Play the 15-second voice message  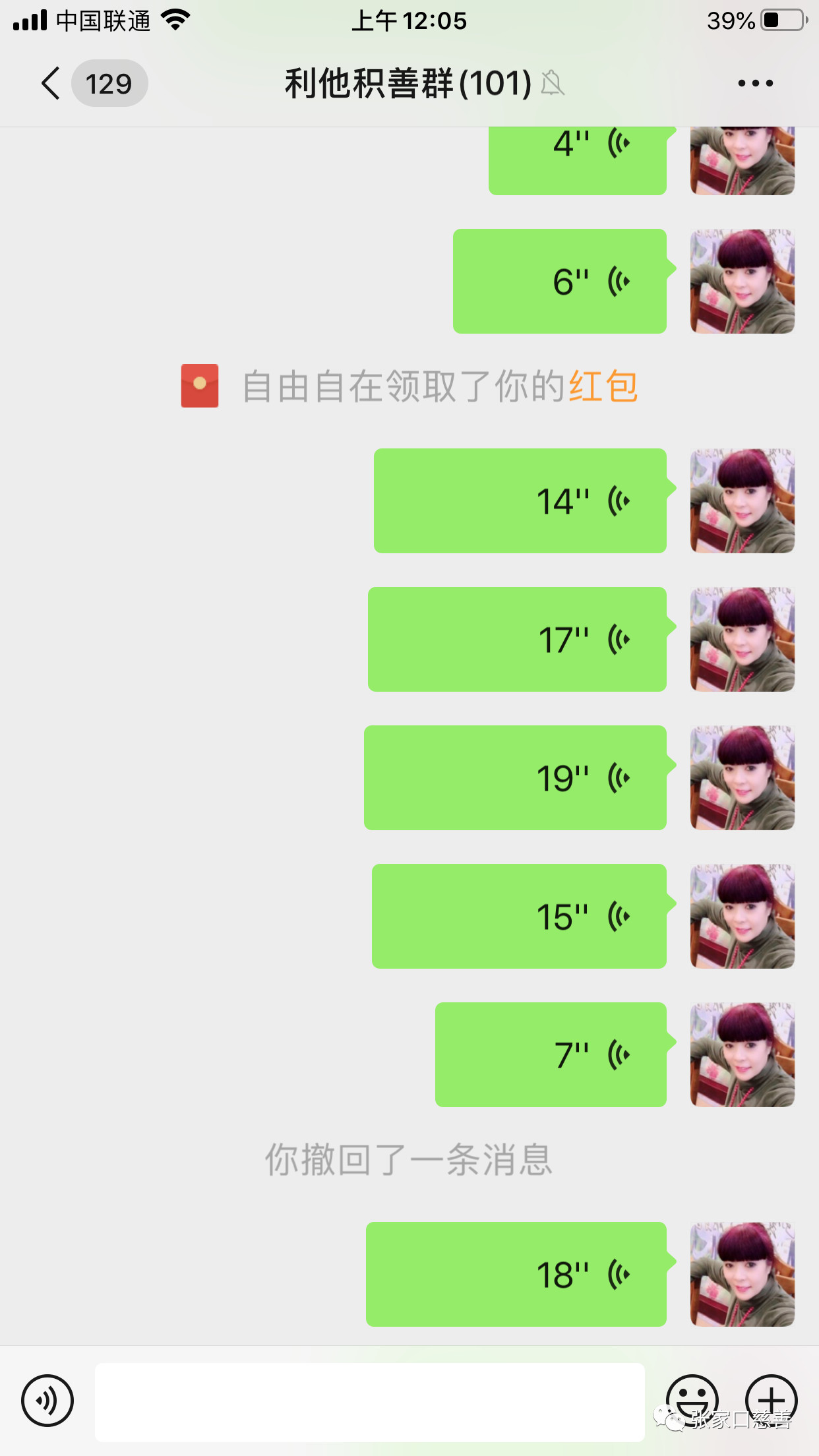(x=519, y=917)
